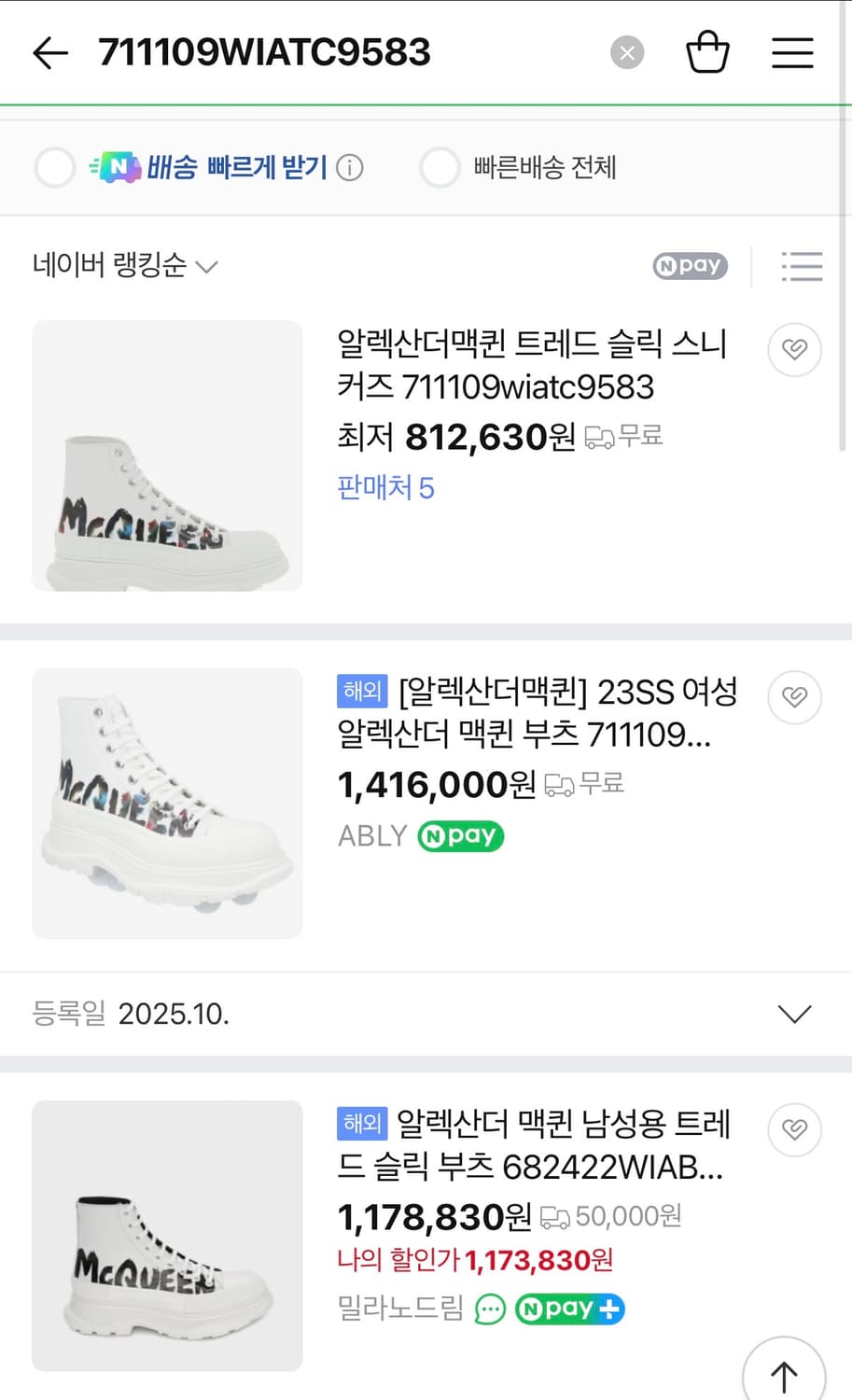Image resolution: width=852 pixels, height=1400 pixels.
Task: Toggle the wishlist heart on the first product
Action: (x=794, y=350)
